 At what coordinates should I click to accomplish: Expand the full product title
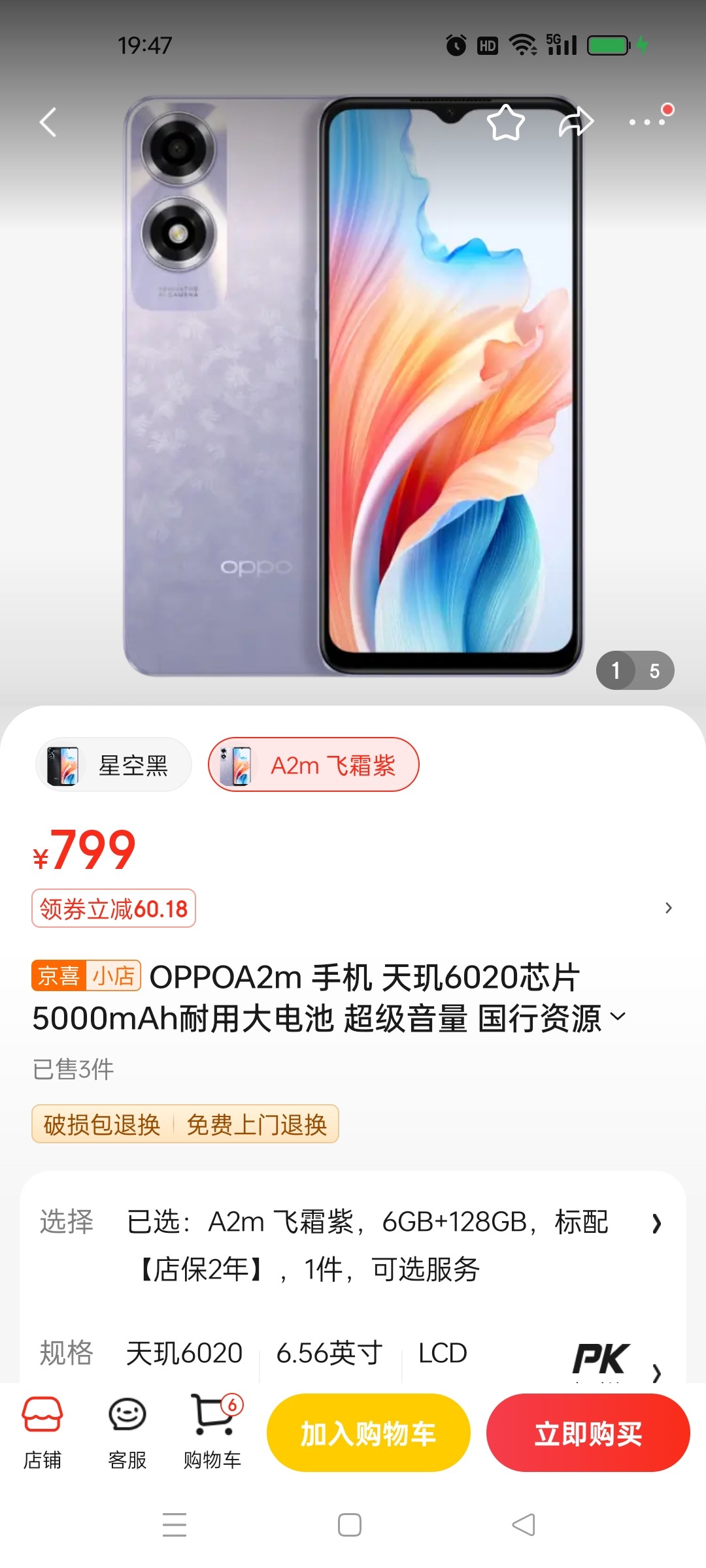pyautogui.click(x=618, y=1017)
